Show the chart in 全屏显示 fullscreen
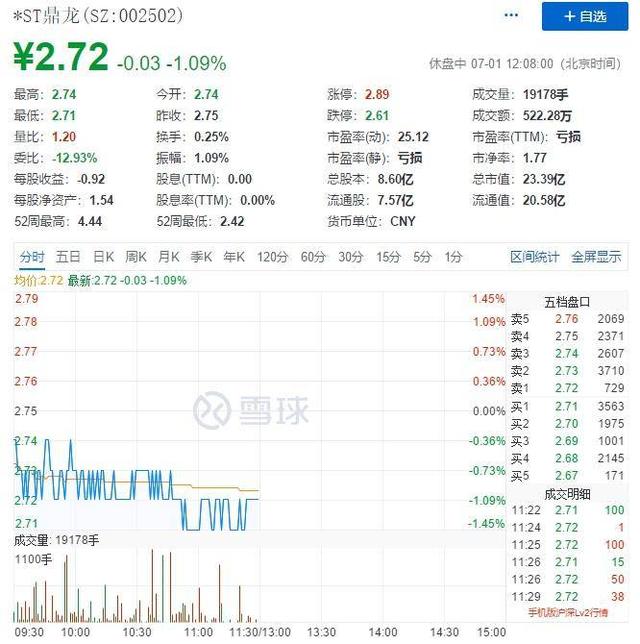Screen dimensions: 640x644 coord(596,257)
